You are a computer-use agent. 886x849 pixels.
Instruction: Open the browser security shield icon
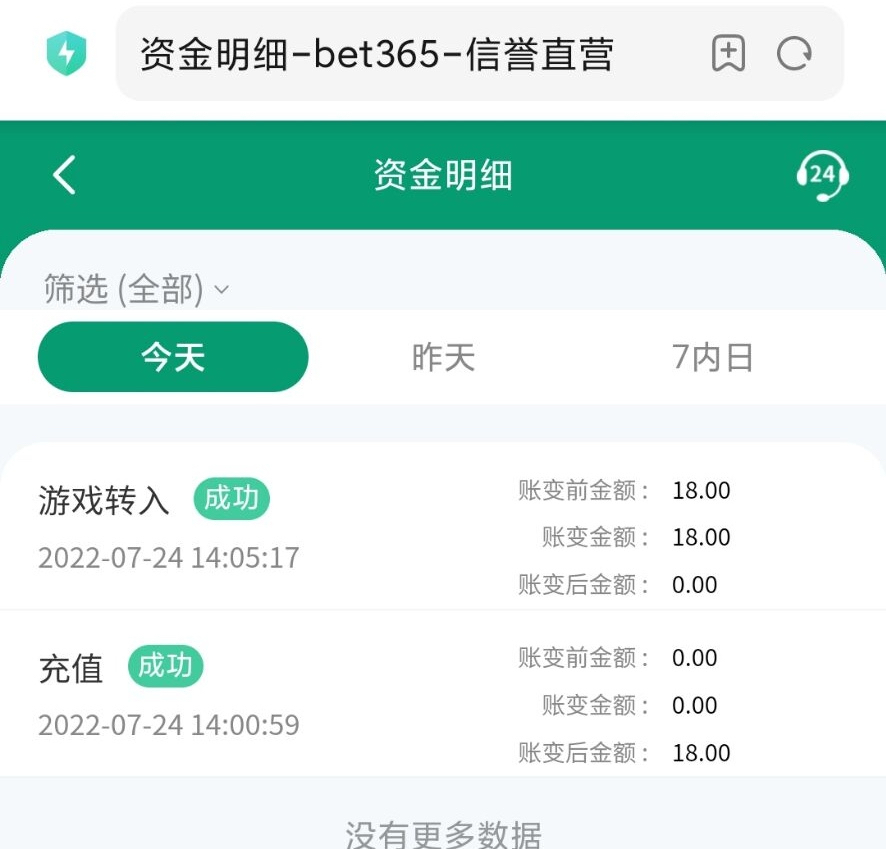pos(67,54)
